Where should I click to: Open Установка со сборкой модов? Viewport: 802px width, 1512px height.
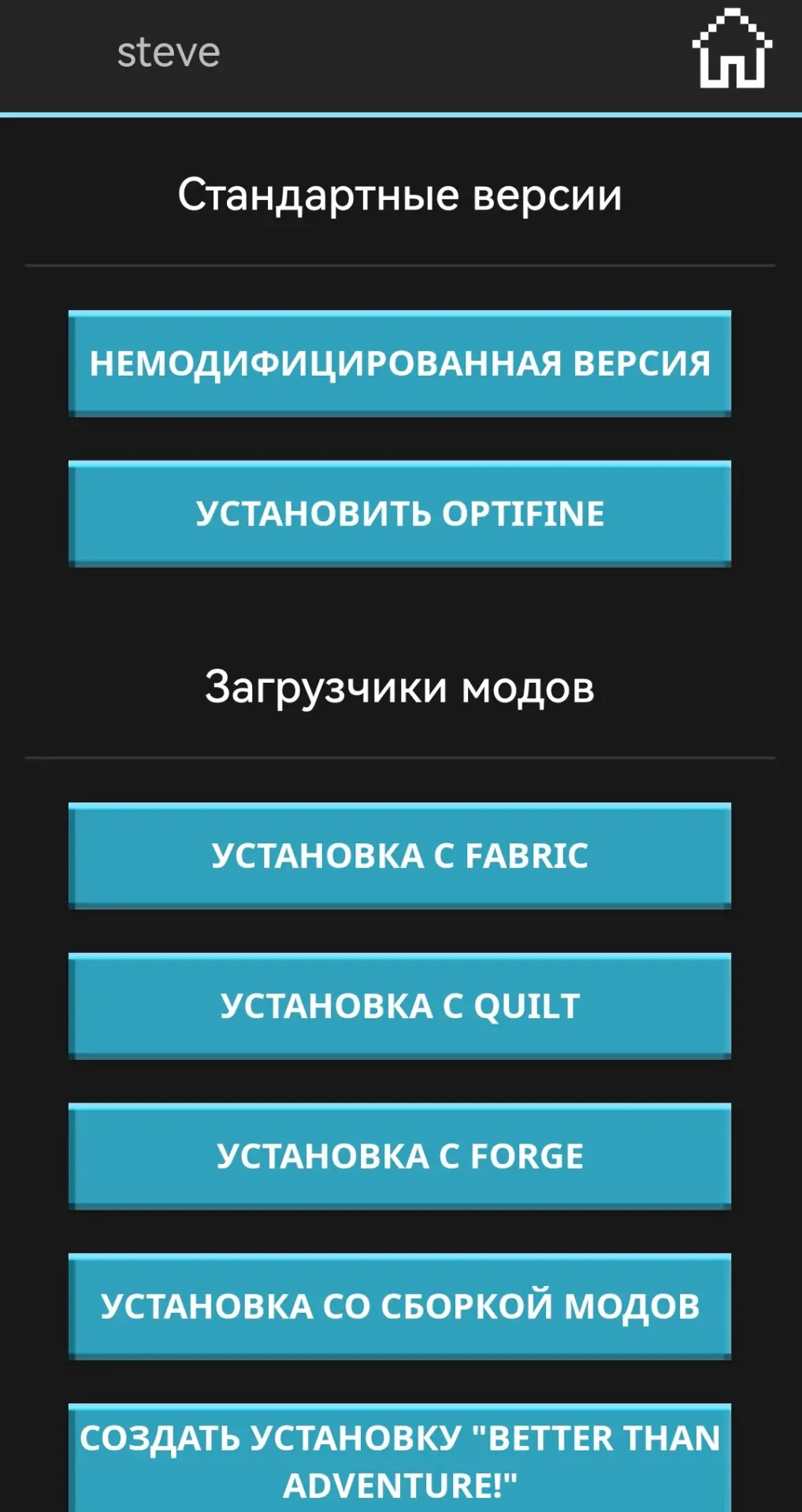(399, 1306)
